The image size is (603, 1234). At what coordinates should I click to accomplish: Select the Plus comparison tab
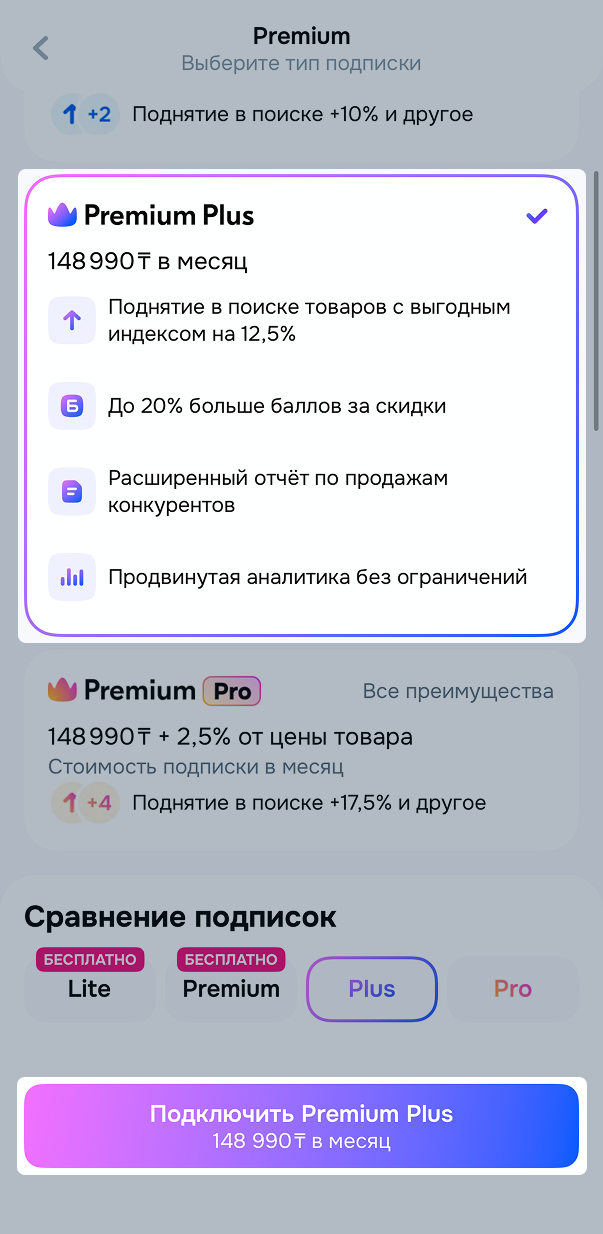372,989
